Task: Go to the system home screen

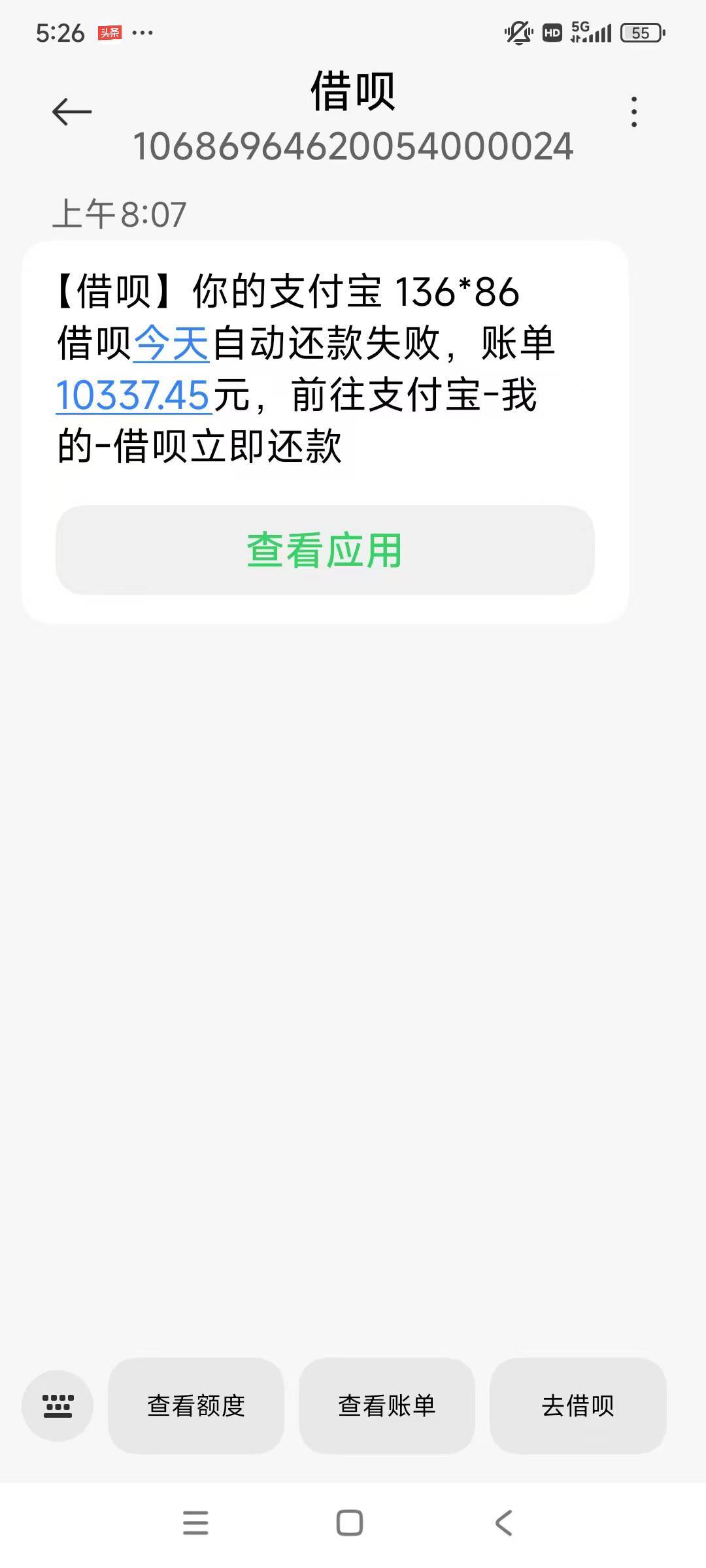Action: (x=350, y=1523)
